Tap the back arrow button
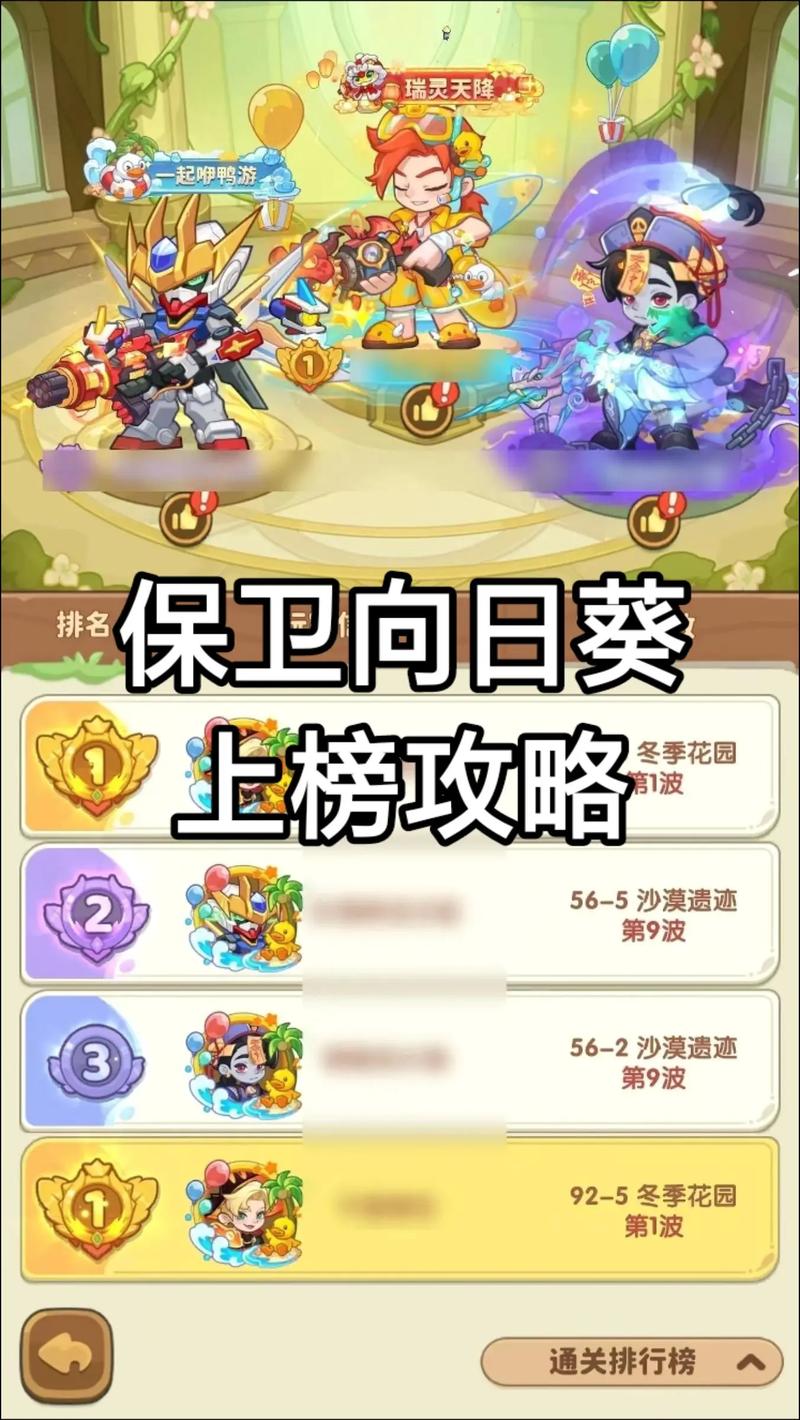Viewport: 800px width, 1420px height. [66, 1355]
